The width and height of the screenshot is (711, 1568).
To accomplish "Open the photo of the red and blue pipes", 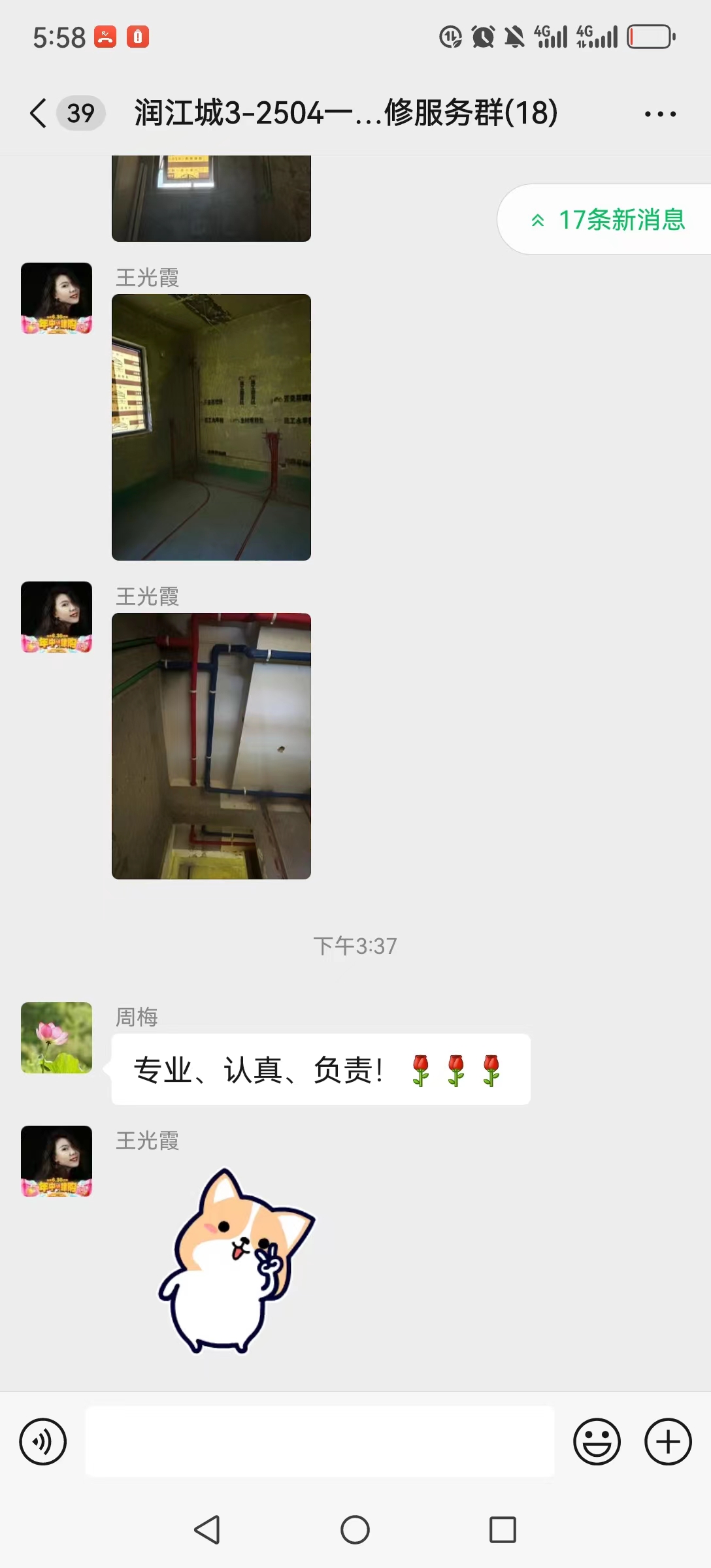I will [211, 745].
